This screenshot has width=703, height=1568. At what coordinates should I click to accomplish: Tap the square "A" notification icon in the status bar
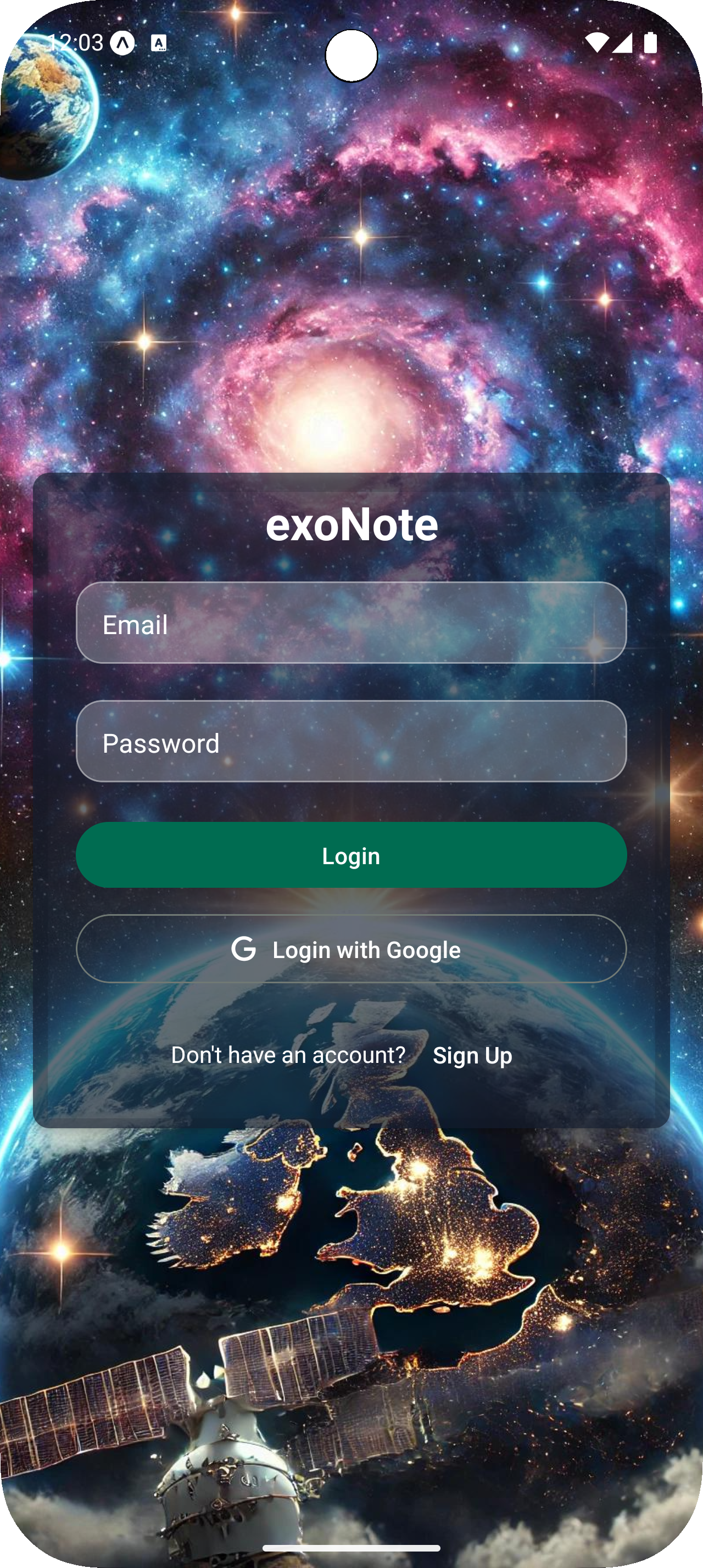click(159, 43)
